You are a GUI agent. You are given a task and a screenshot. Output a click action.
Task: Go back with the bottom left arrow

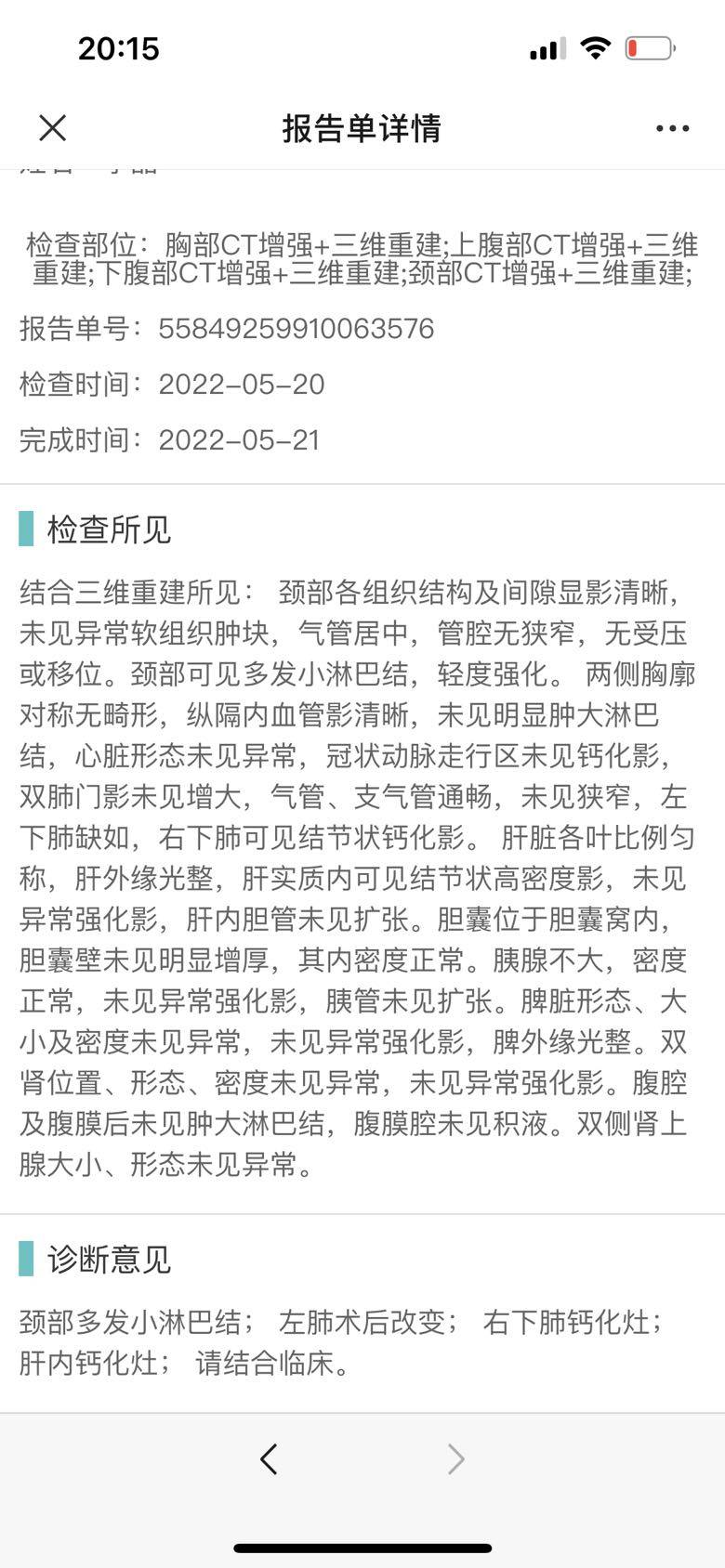tap(269, 1459)
